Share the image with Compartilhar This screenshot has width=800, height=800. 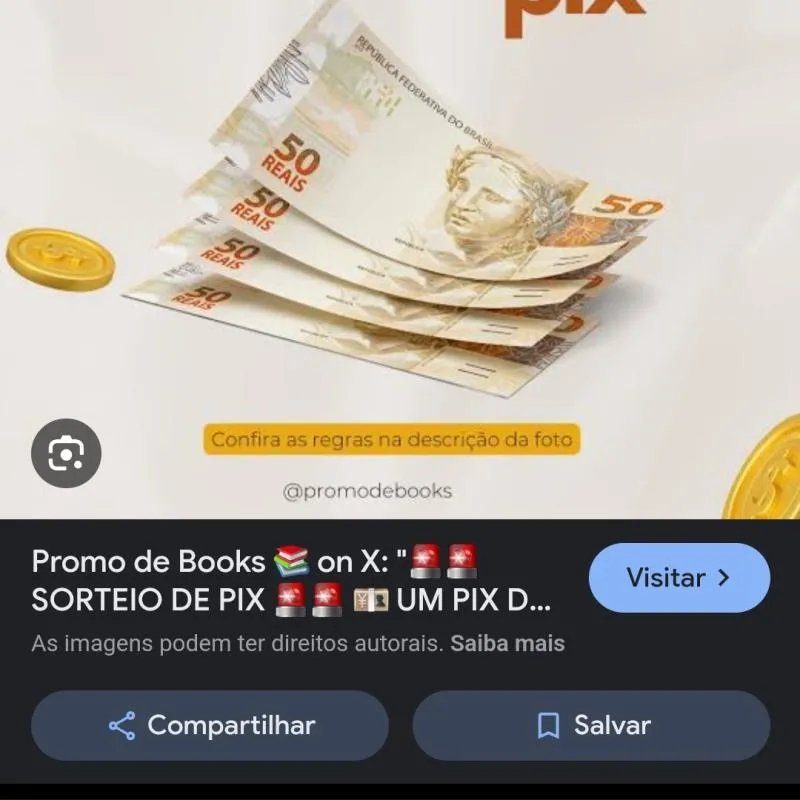tap(210, 725)
